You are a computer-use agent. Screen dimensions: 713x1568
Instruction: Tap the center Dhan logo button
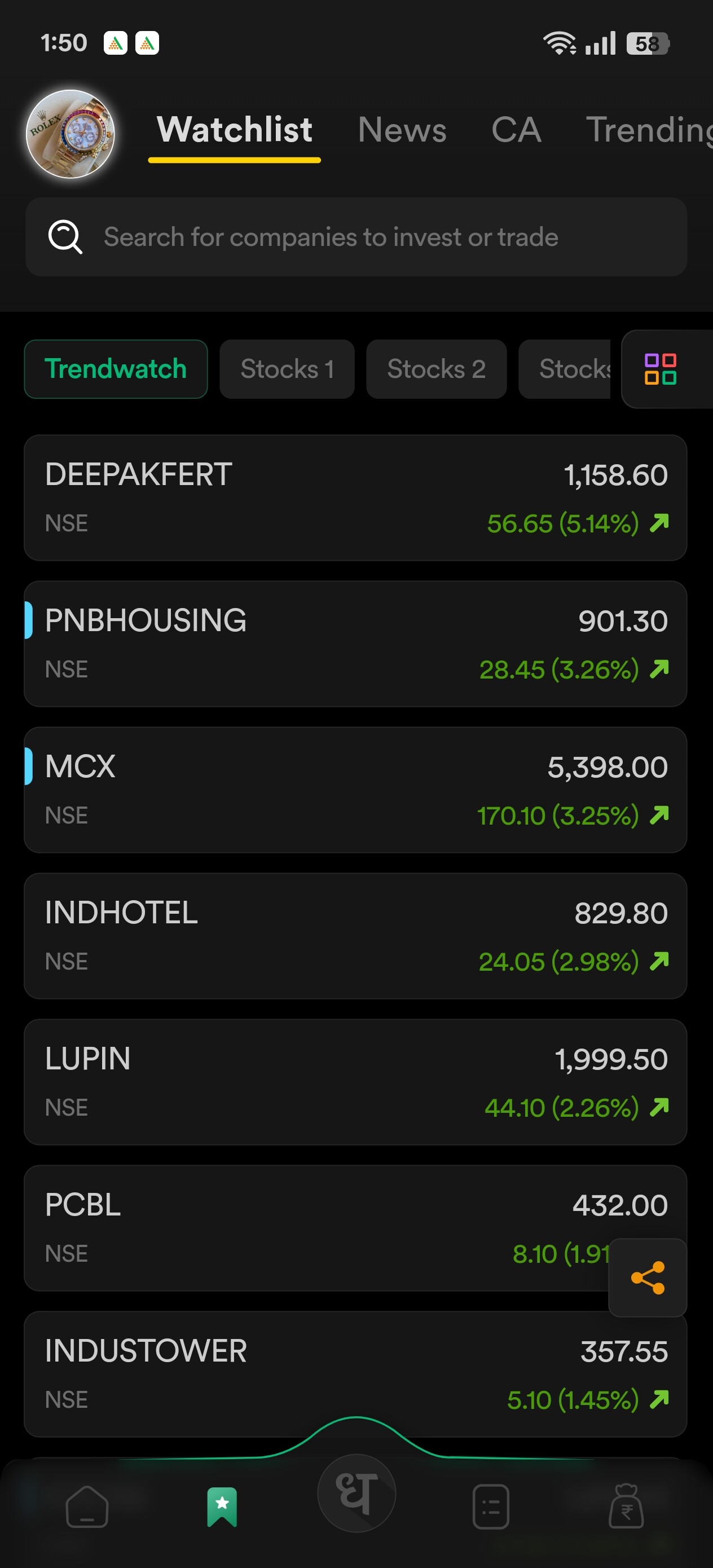point(356,1493)
